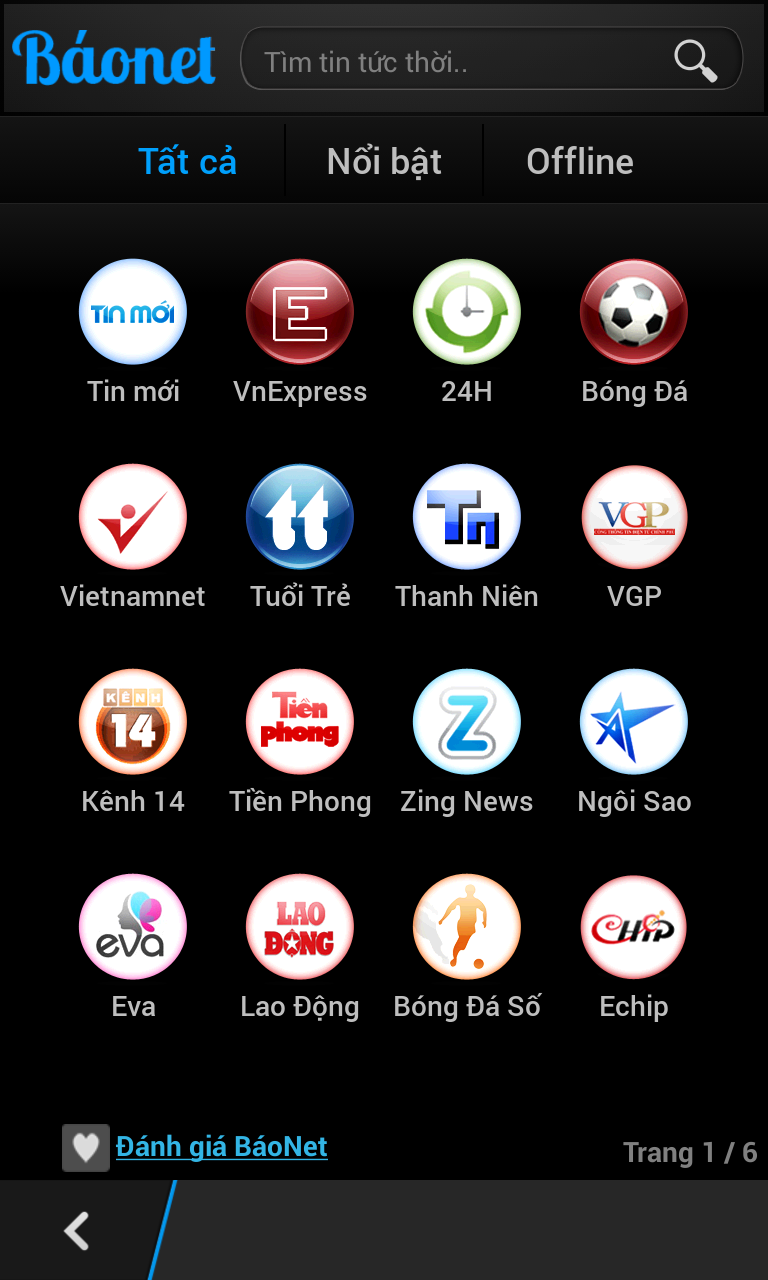Tap the magnifier search icon
768x1280 pixels.
696,60
